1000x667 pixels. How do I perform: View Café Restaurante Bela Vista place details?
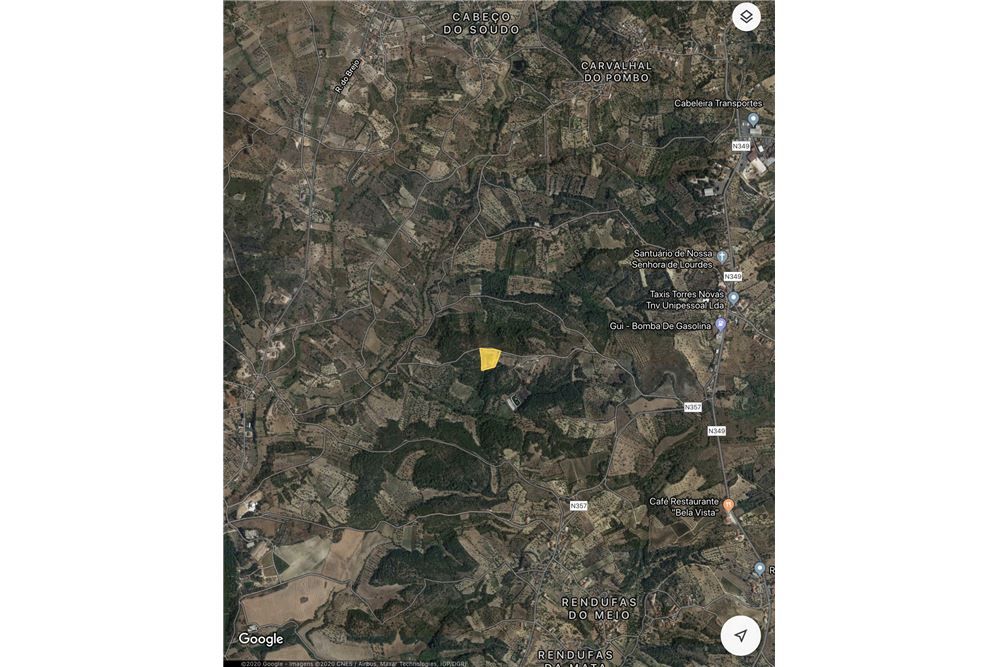[728, 505]
